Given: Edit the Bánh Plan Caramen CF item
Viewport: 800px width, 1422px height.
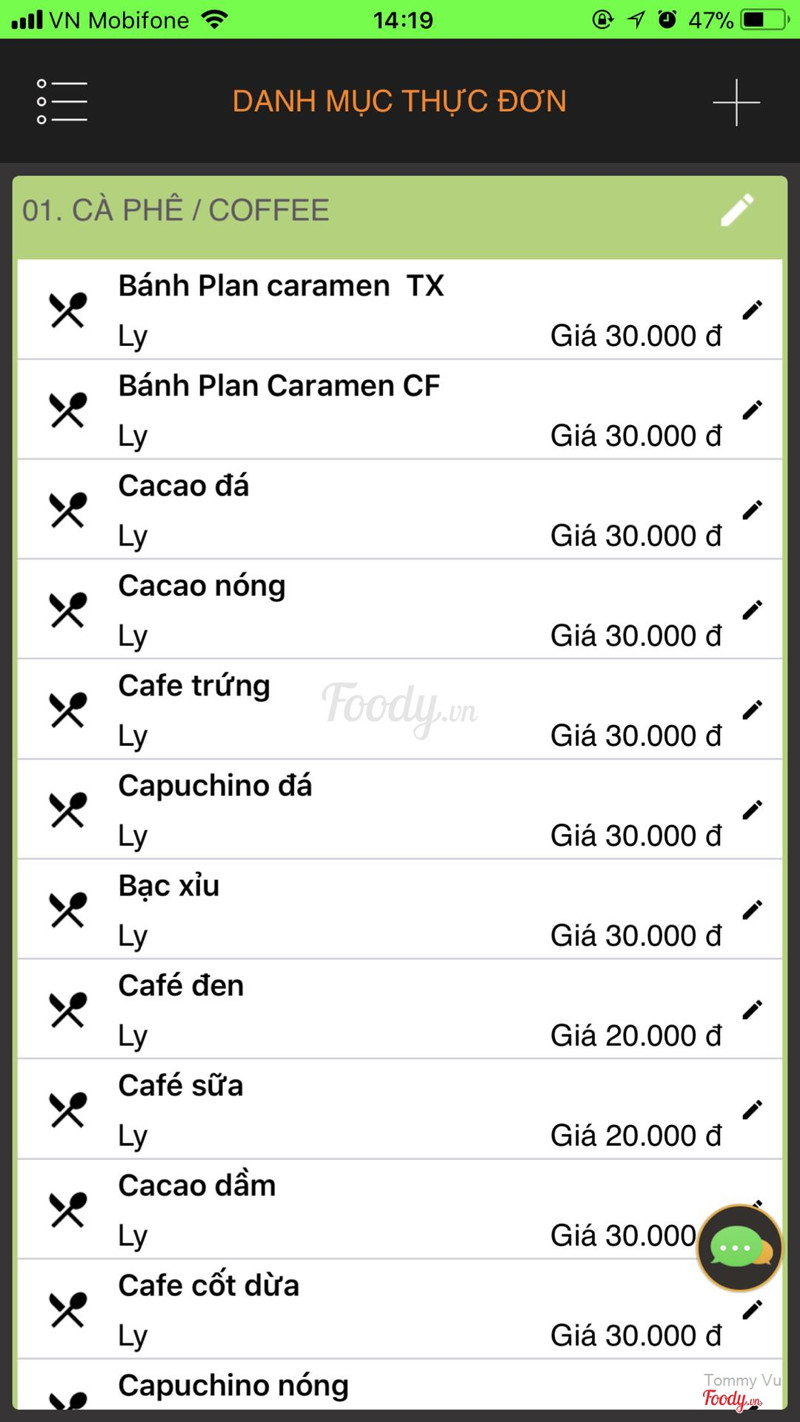Looking at the screenshot, I should coord(752,410).
